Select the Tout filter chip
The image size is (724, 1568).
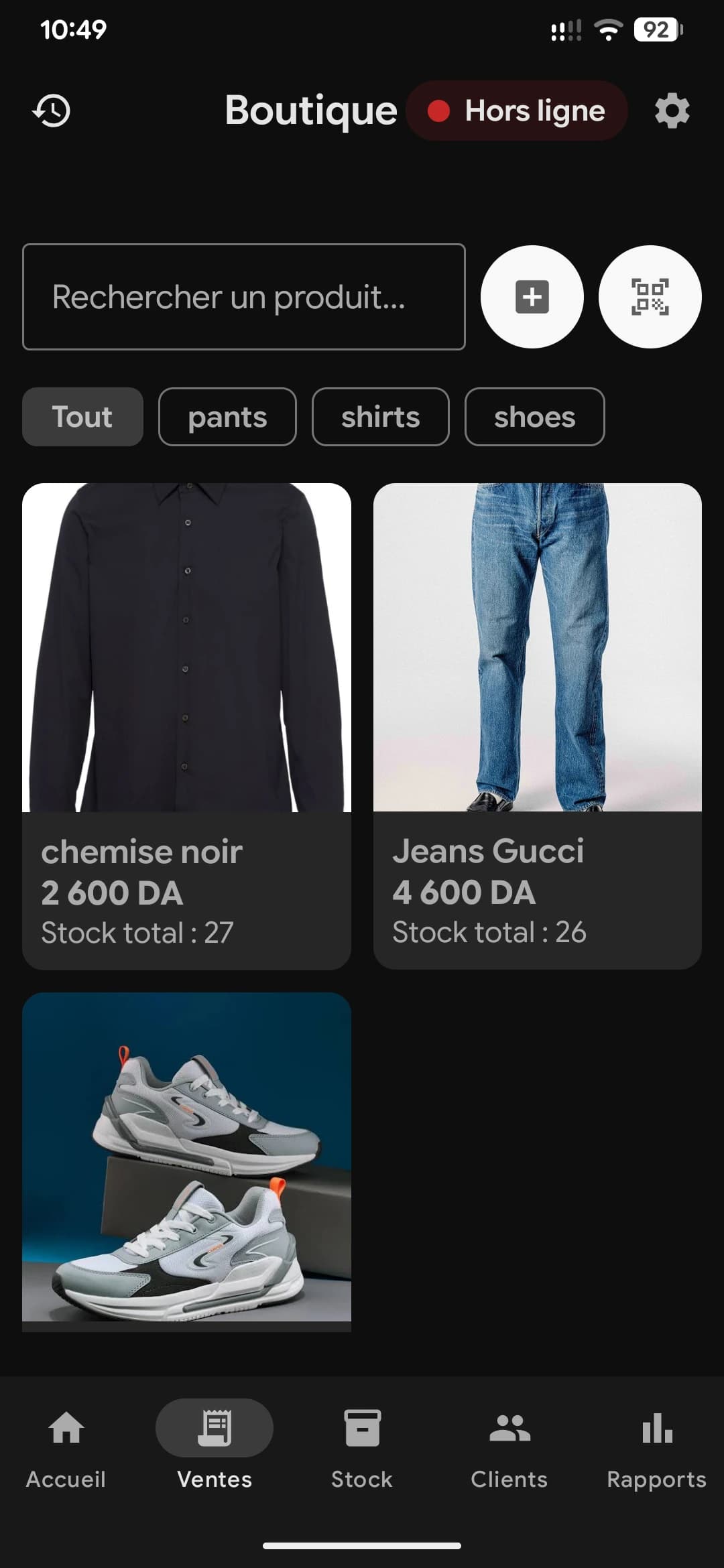pos(82,417)
